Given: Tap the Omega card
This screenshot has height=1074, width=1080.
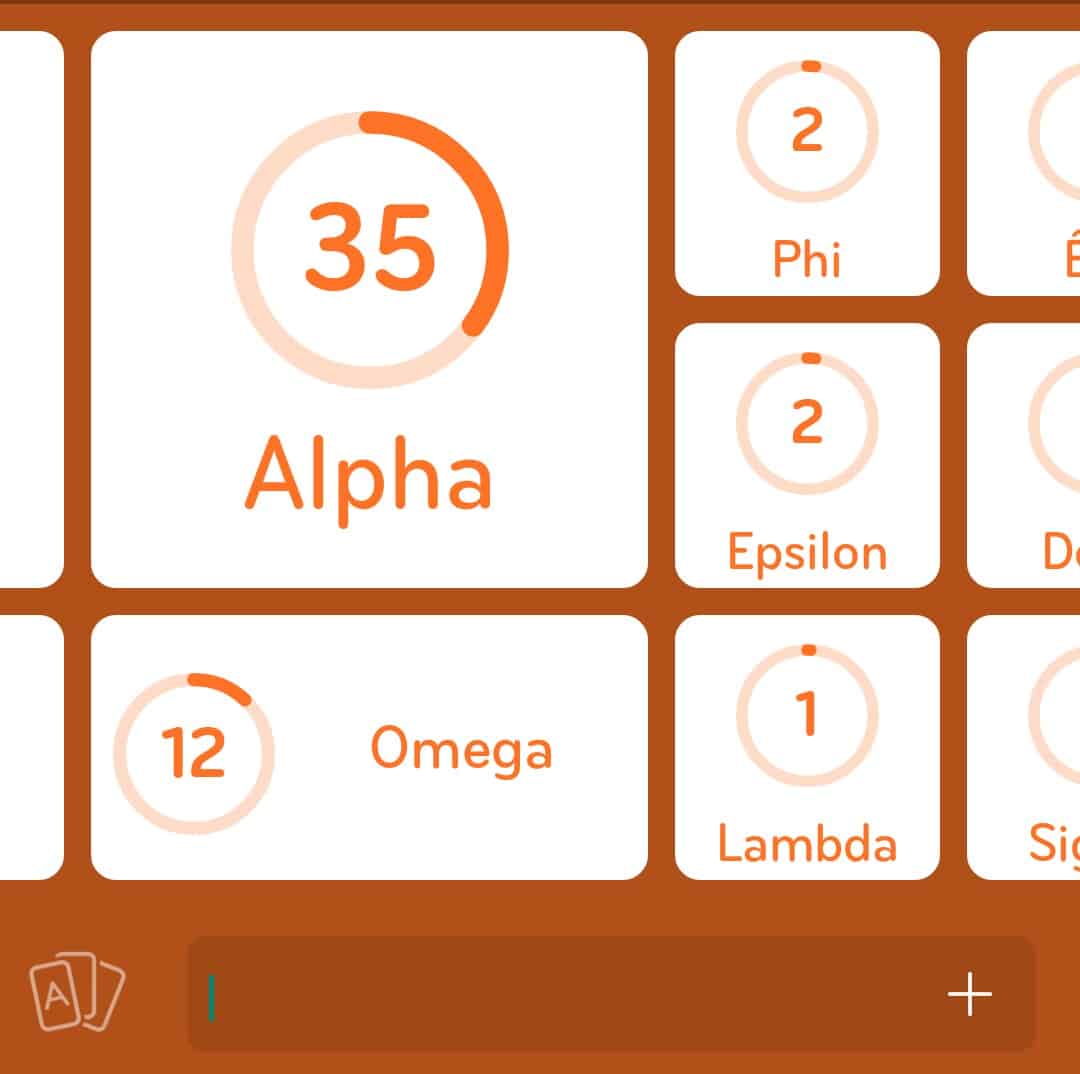Looking at the screenshot, I should [x=369, y=748].
